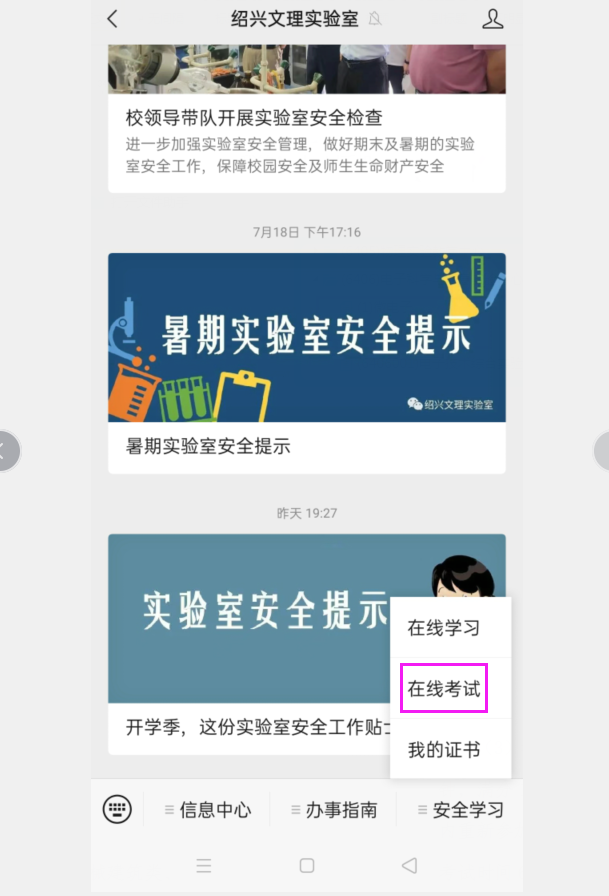Tap the system back button

408,865
